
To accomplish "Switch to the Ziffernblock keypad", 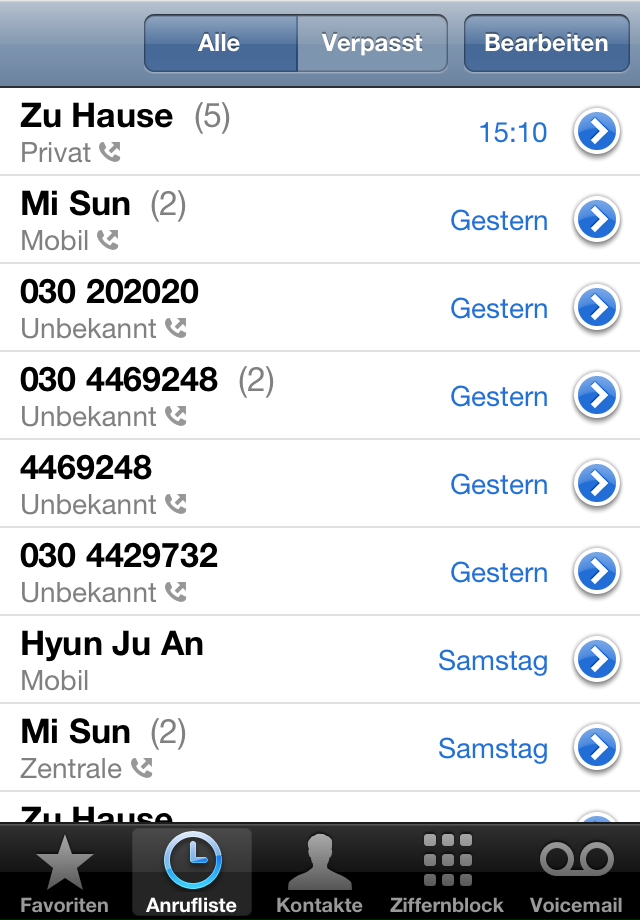I will pos(447,873).
